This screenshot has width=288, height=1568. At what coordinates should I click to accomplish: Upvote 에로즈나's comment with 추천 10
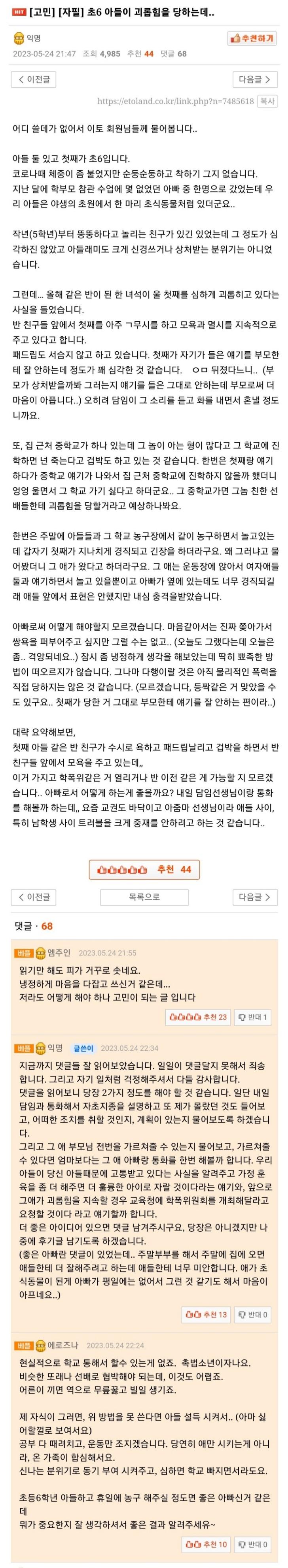[206, 1544]
